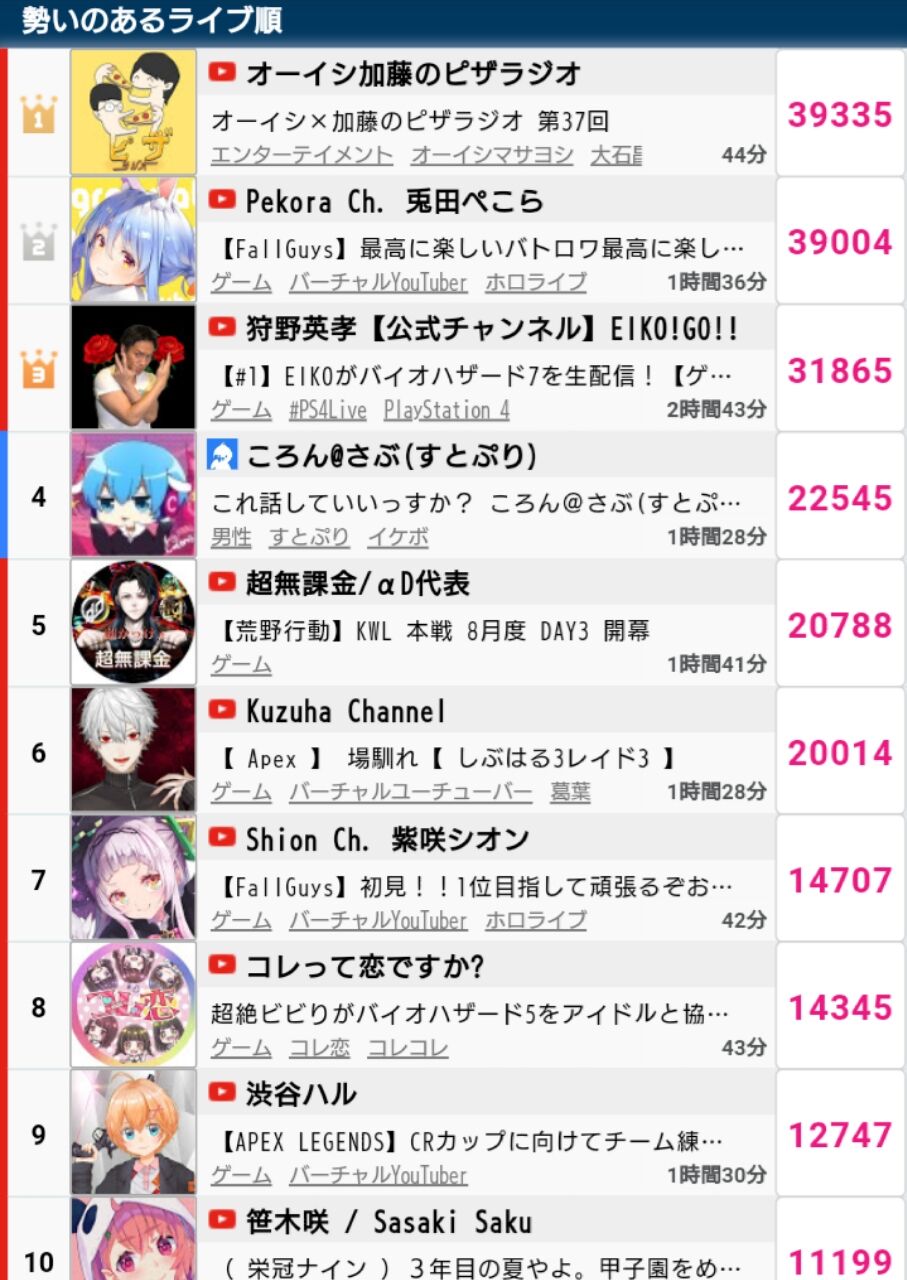Open Pekora Ch. 兎田ぺこら stream

pyautogui.click(x=480, y=247)
